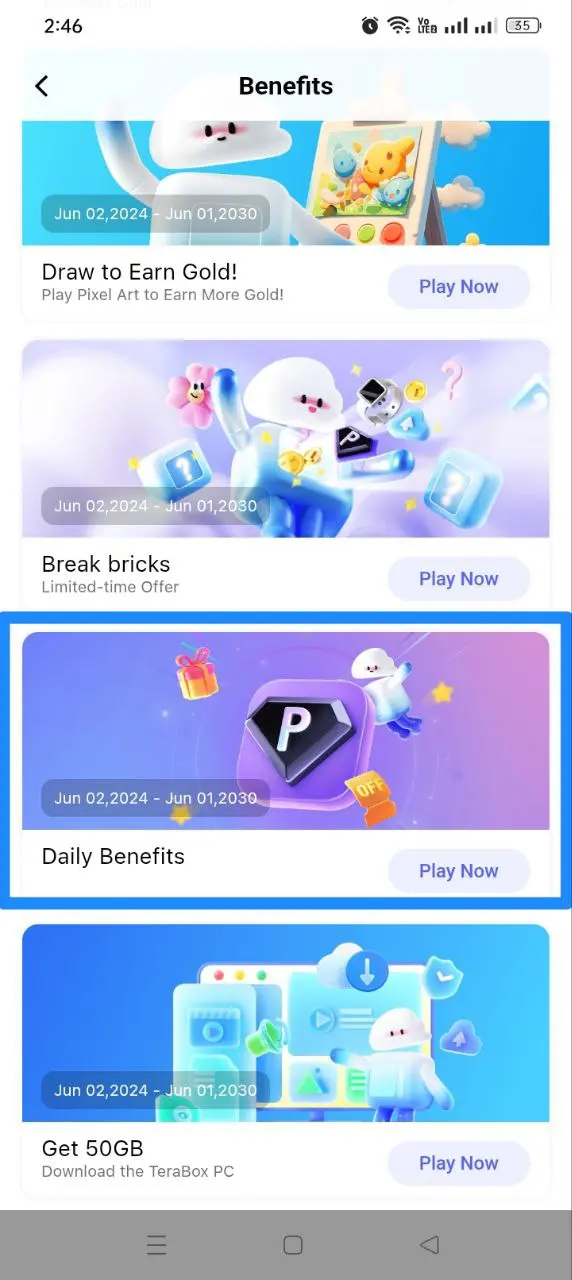Tap Play Now for Daily Benefits
Image resolution: width=572 pixels, height=1280 pixels.
pos(458,871)
